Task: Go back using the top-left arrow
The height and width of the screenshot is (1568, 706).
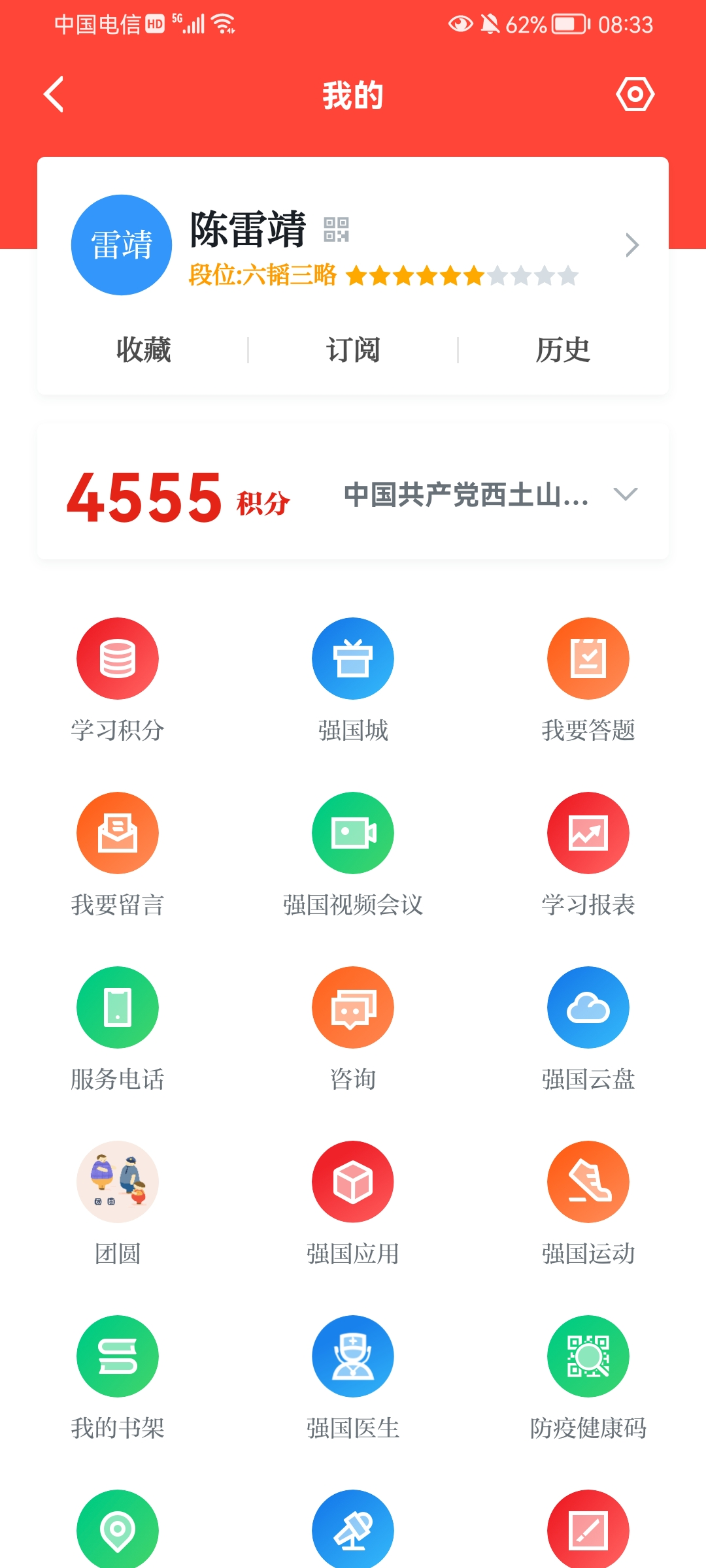Action: coord(54,95)
